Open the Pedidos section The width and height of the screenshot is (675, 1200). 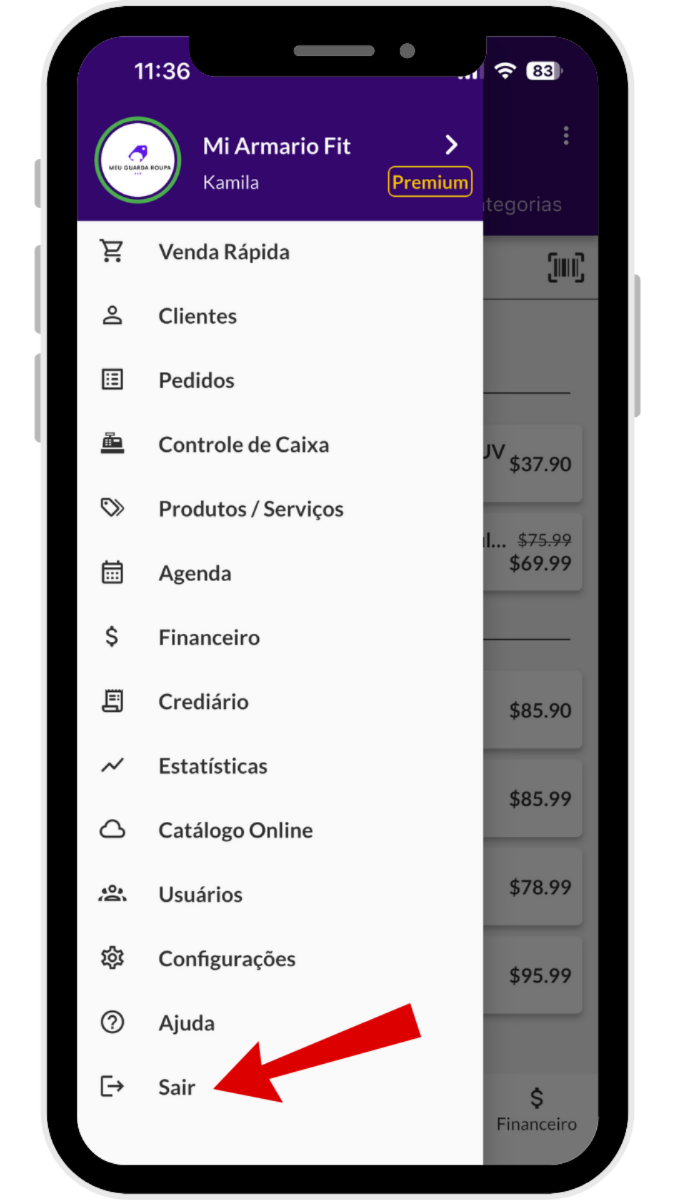[196, 380]
